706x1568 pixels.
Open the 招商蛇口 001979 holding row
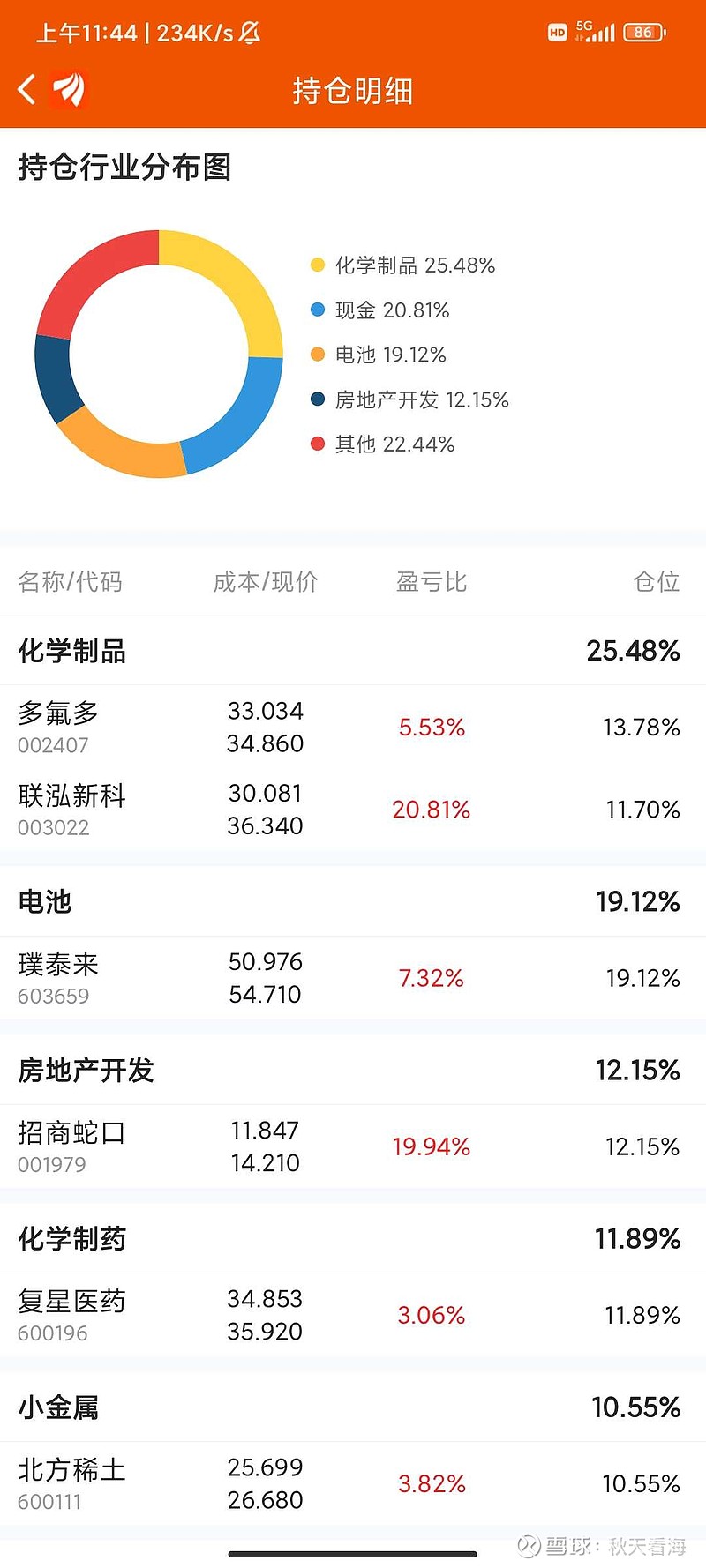[353, 1146]
